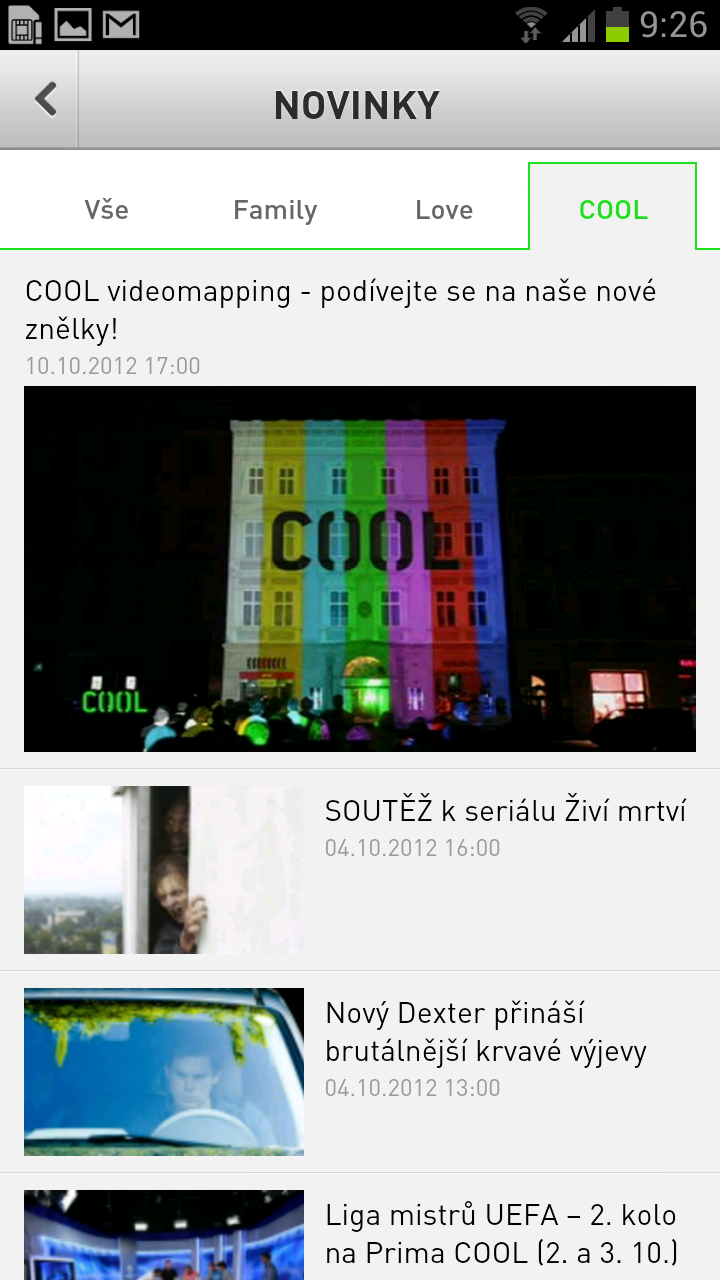This screenshot has height=1280, width=720.
Task: Tap the back arrow to leave NOVINKY
Action: coord(42,99)
